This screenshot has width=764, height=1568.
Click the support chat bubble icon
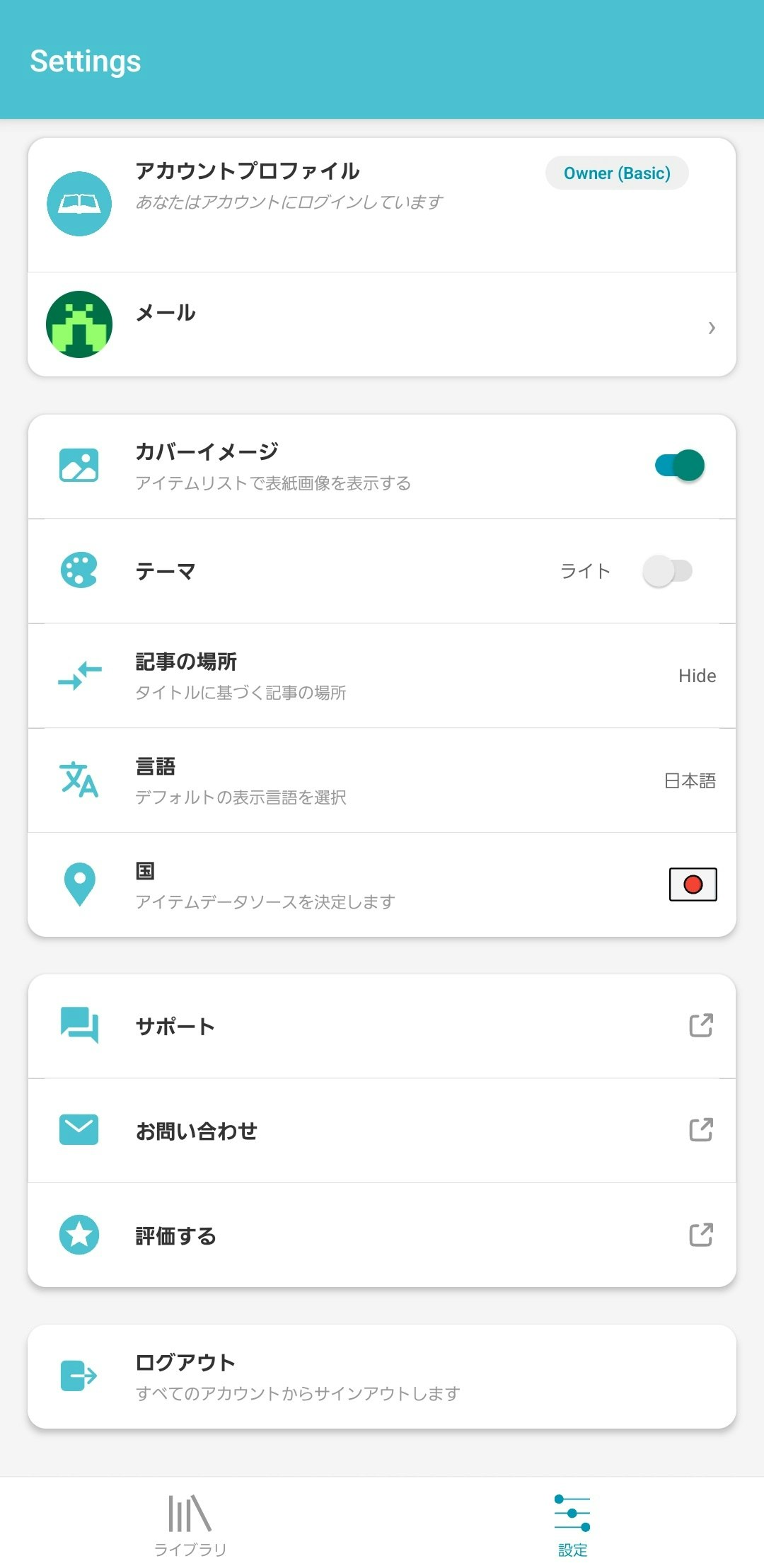tap(79, 1026)
